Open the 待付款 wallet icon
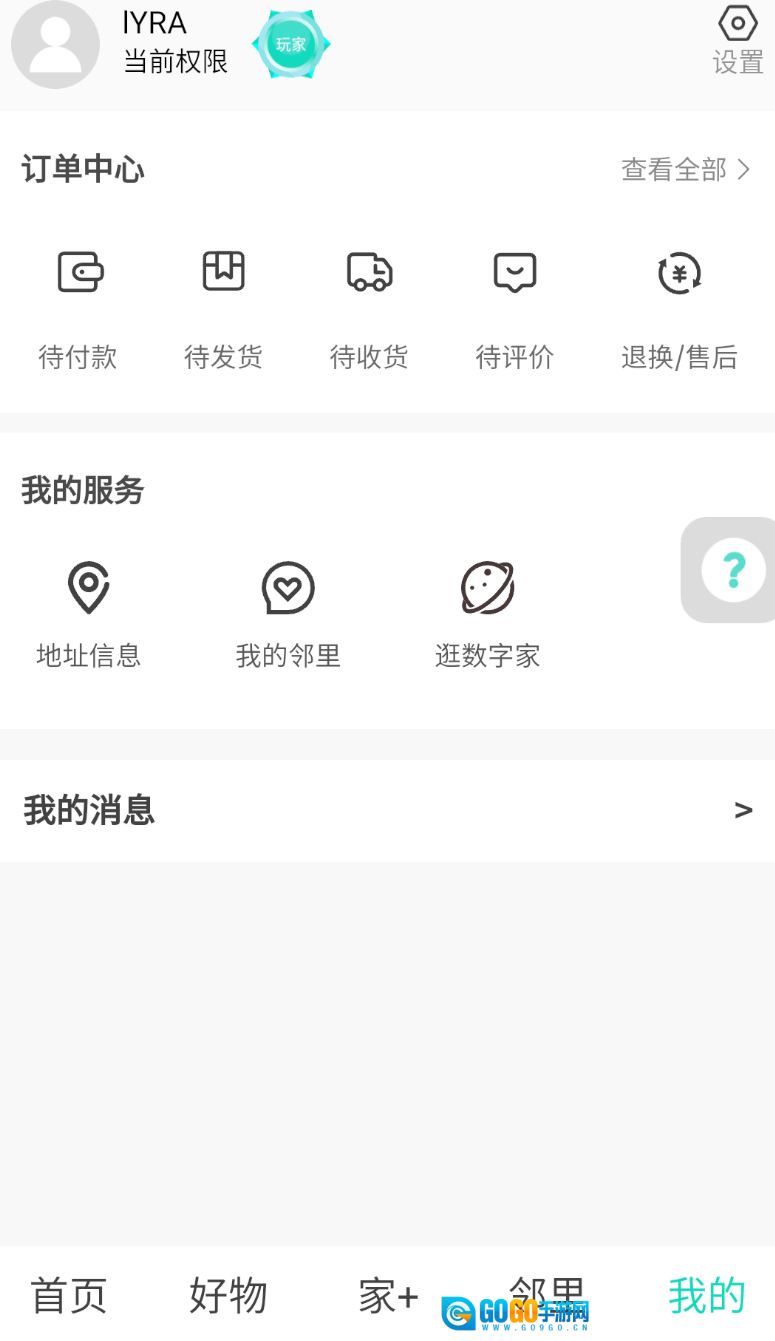The image size is (775, 1341). 78,271
